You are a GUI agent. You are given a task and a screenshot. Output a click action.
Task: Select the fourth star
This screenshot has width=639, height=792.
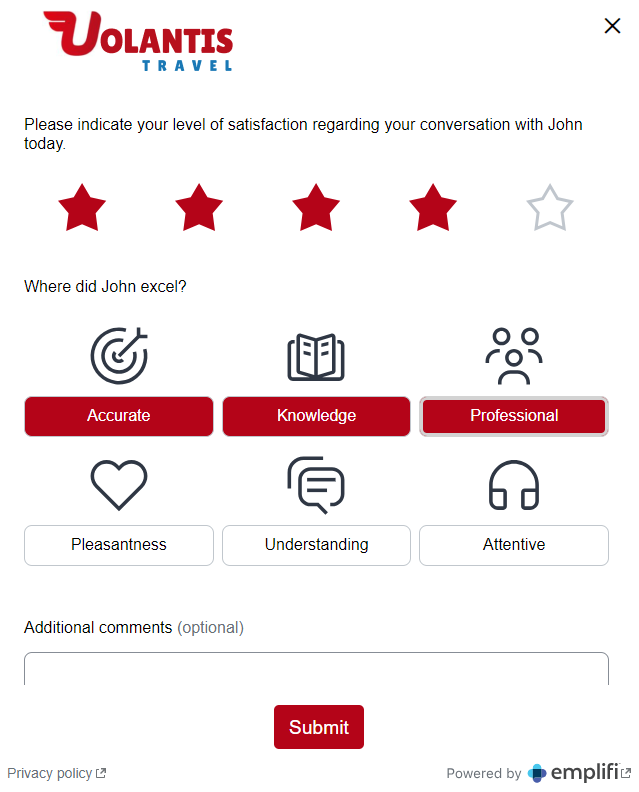point(433,207)
